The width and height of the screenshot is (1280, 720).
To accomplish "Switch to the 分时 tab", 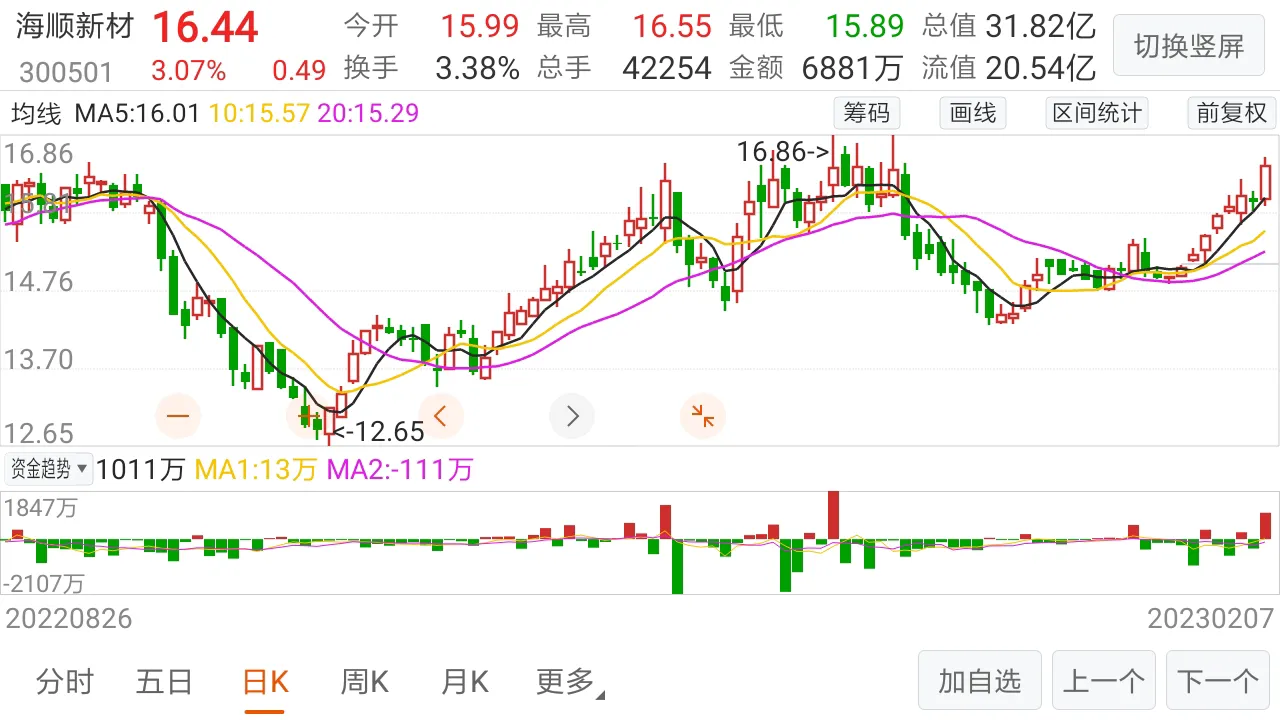I will click(x=64, y=682).
